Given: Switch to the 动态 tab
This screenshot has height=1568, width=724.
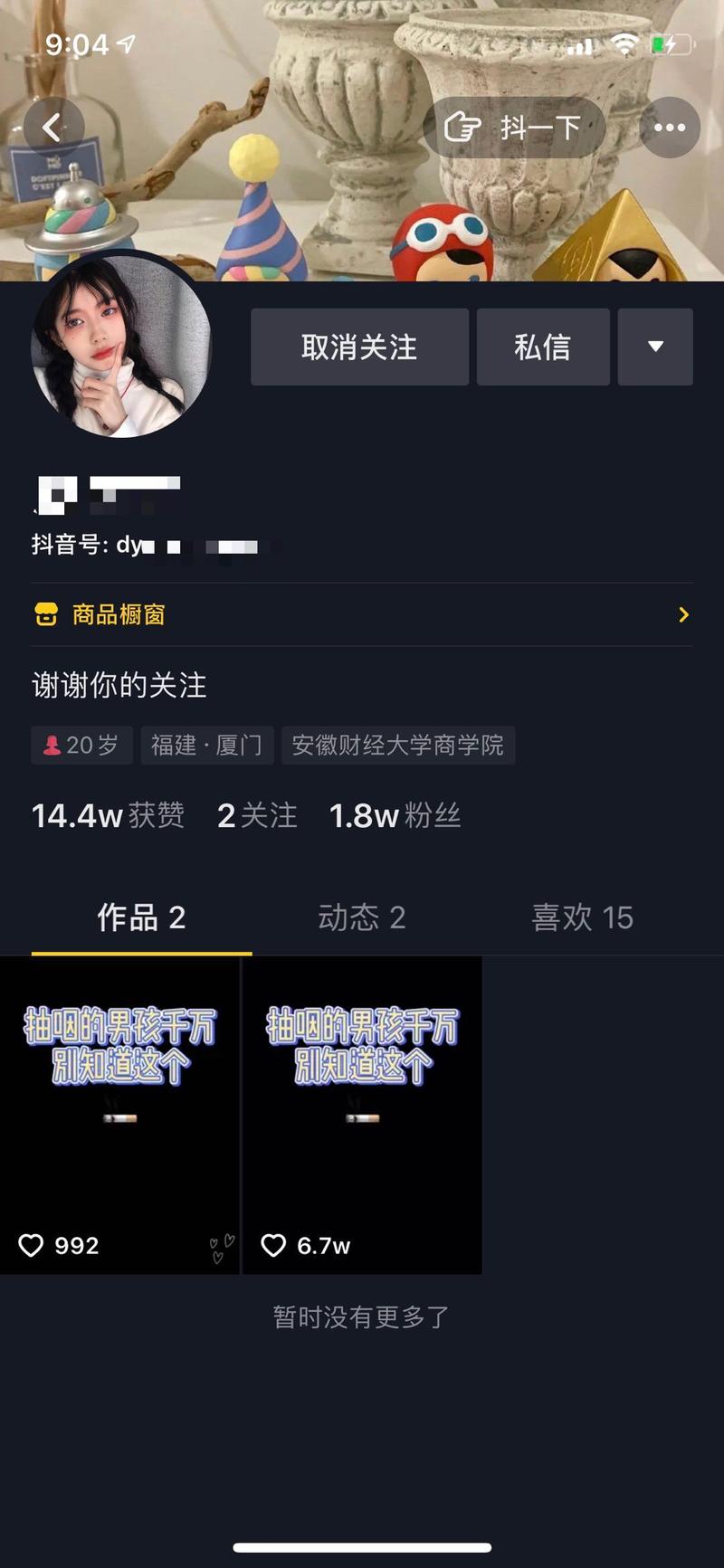Looking at the screenshot, I should 362,917.
